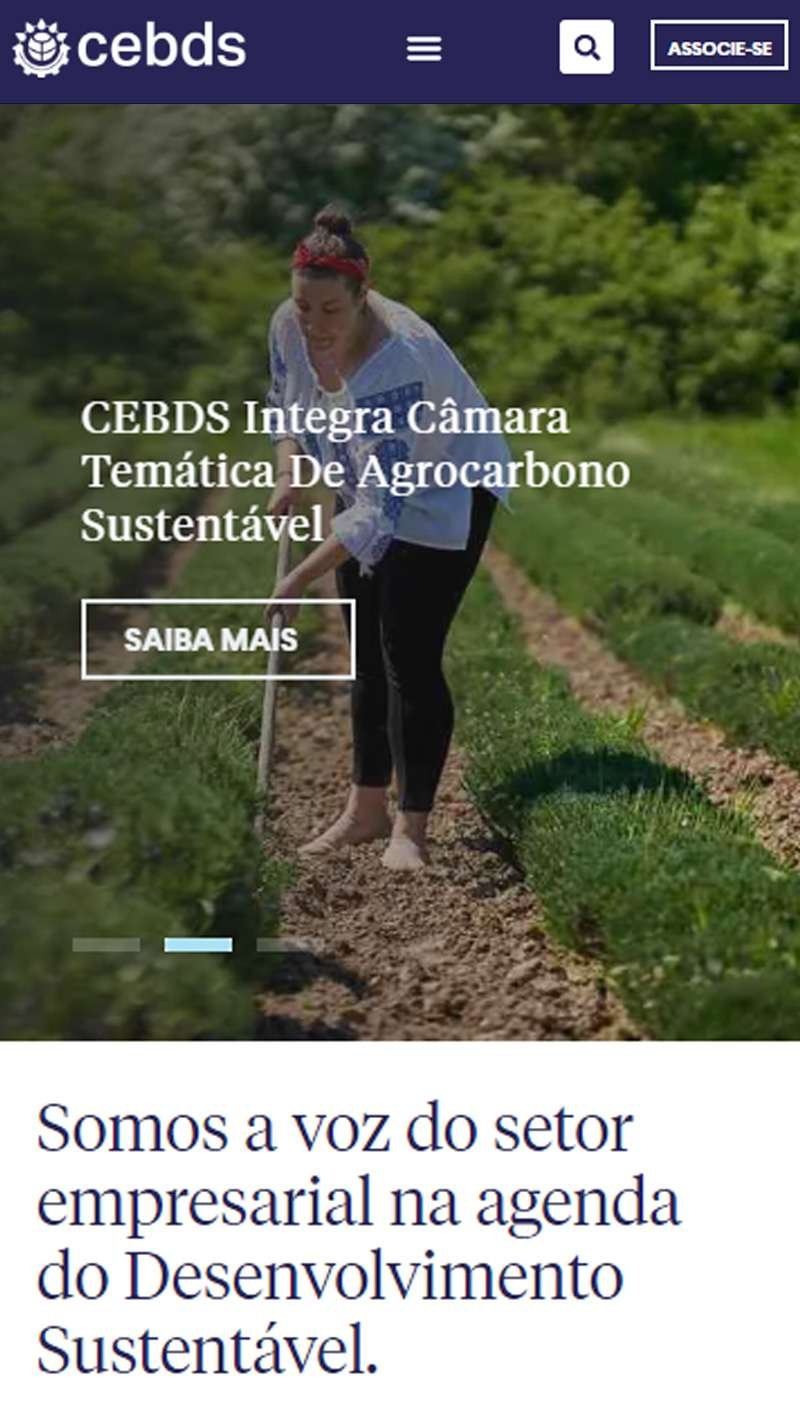800x1422 pixels.
Task: Select the first carousel slide indicator
Action: (x=106, y=945)
